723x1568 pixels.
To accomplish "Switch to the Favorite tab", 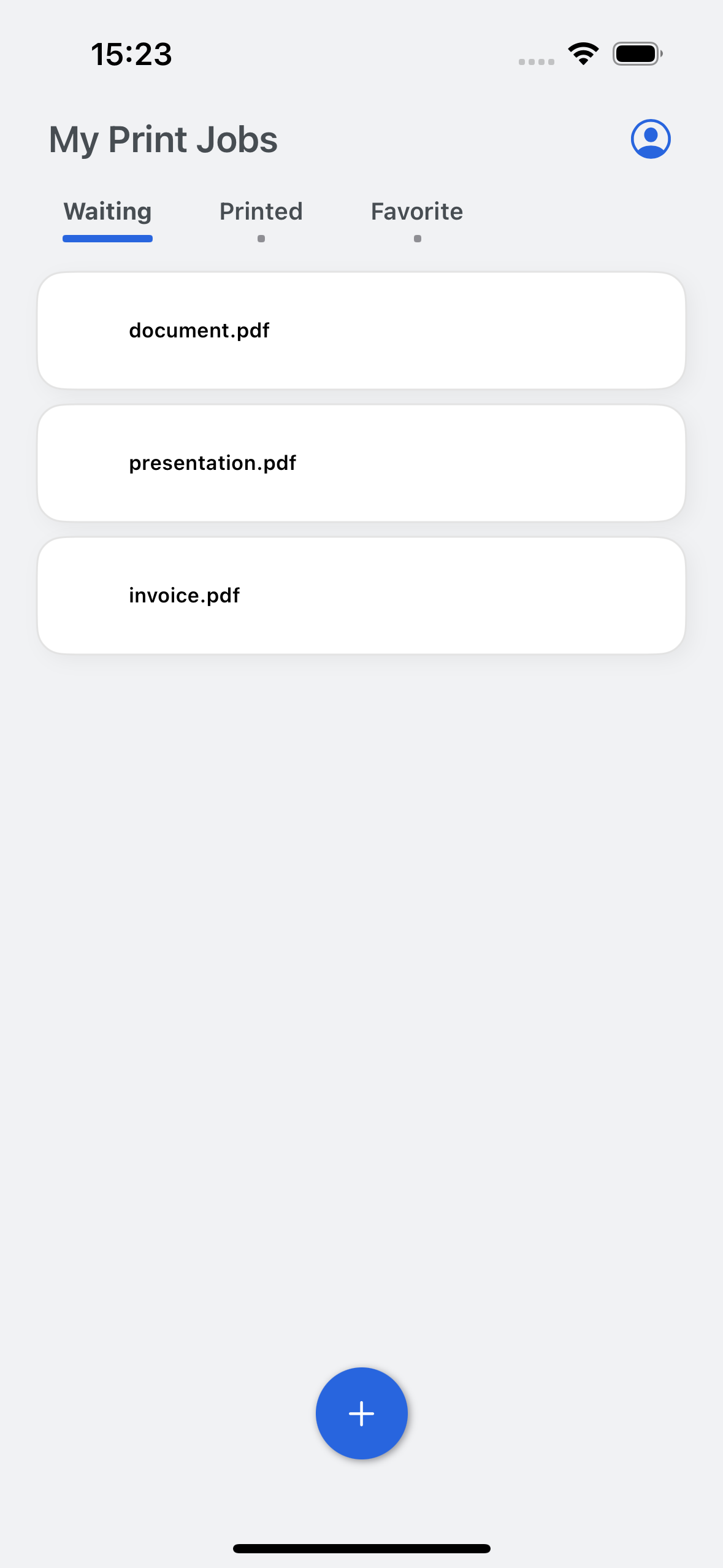I will click(x=416, y=212).
